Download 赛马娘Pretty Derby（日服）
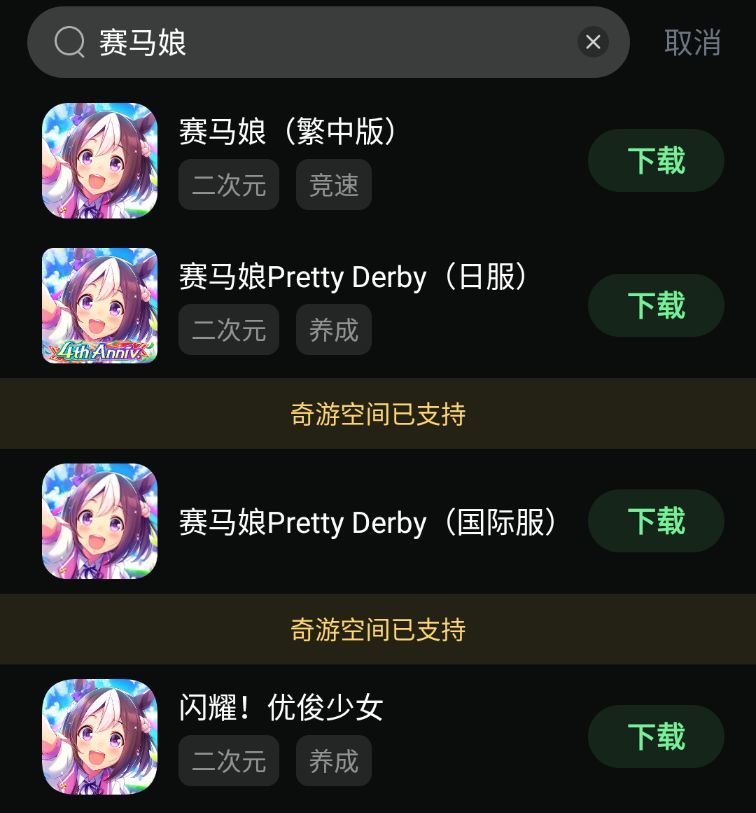The height and width of the screenshot is (813, 756). [656, 305]
